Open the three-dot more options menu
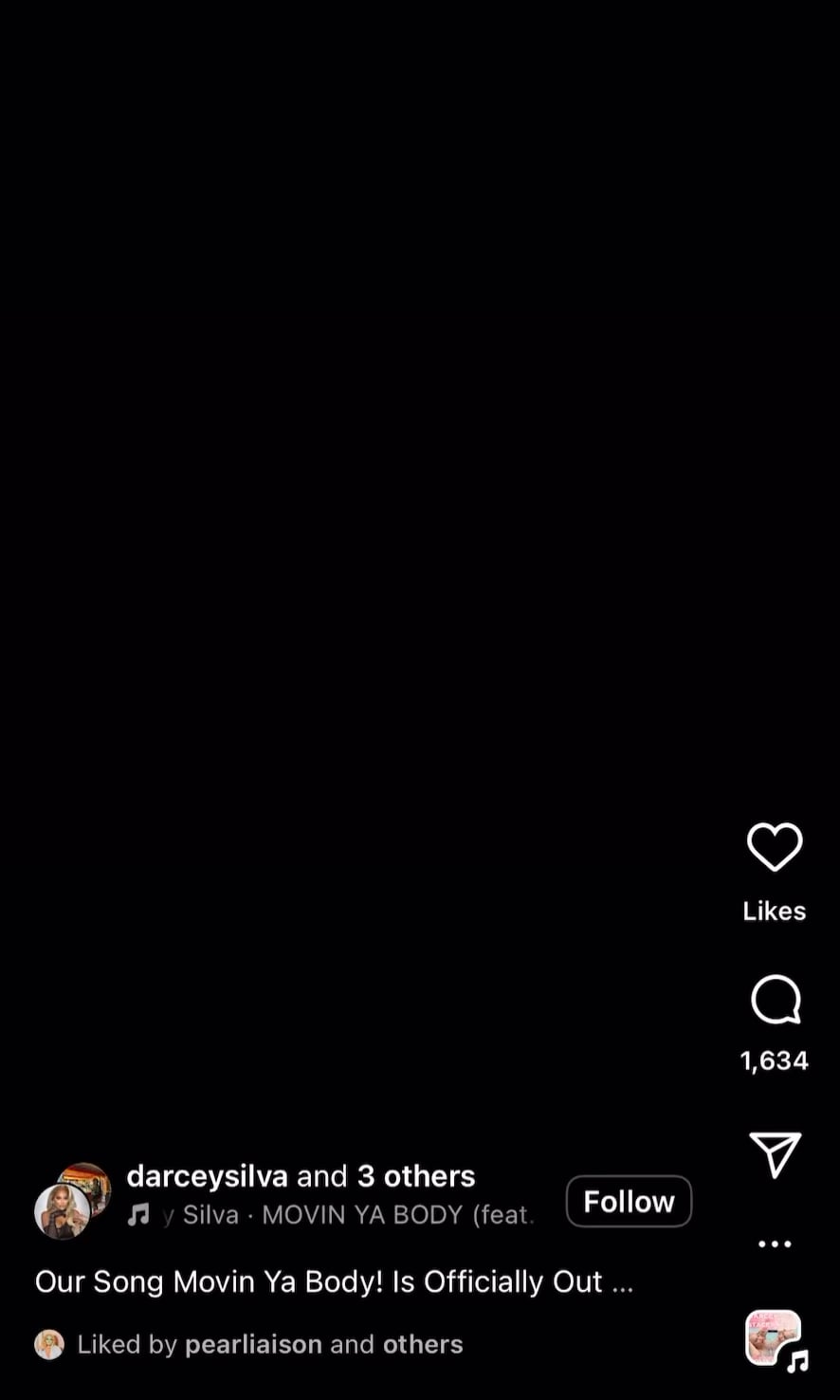This screenshot has height=1400, width=840. [775, 1243]
